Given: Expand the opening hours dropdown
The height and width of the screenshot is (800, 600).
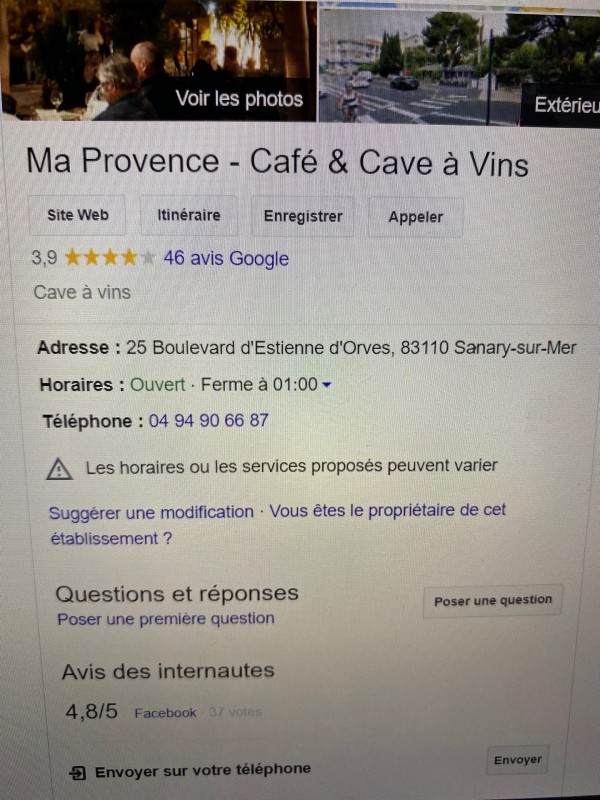Looking at the screenshot, I should pyautogui.click(x=327, y=385).
